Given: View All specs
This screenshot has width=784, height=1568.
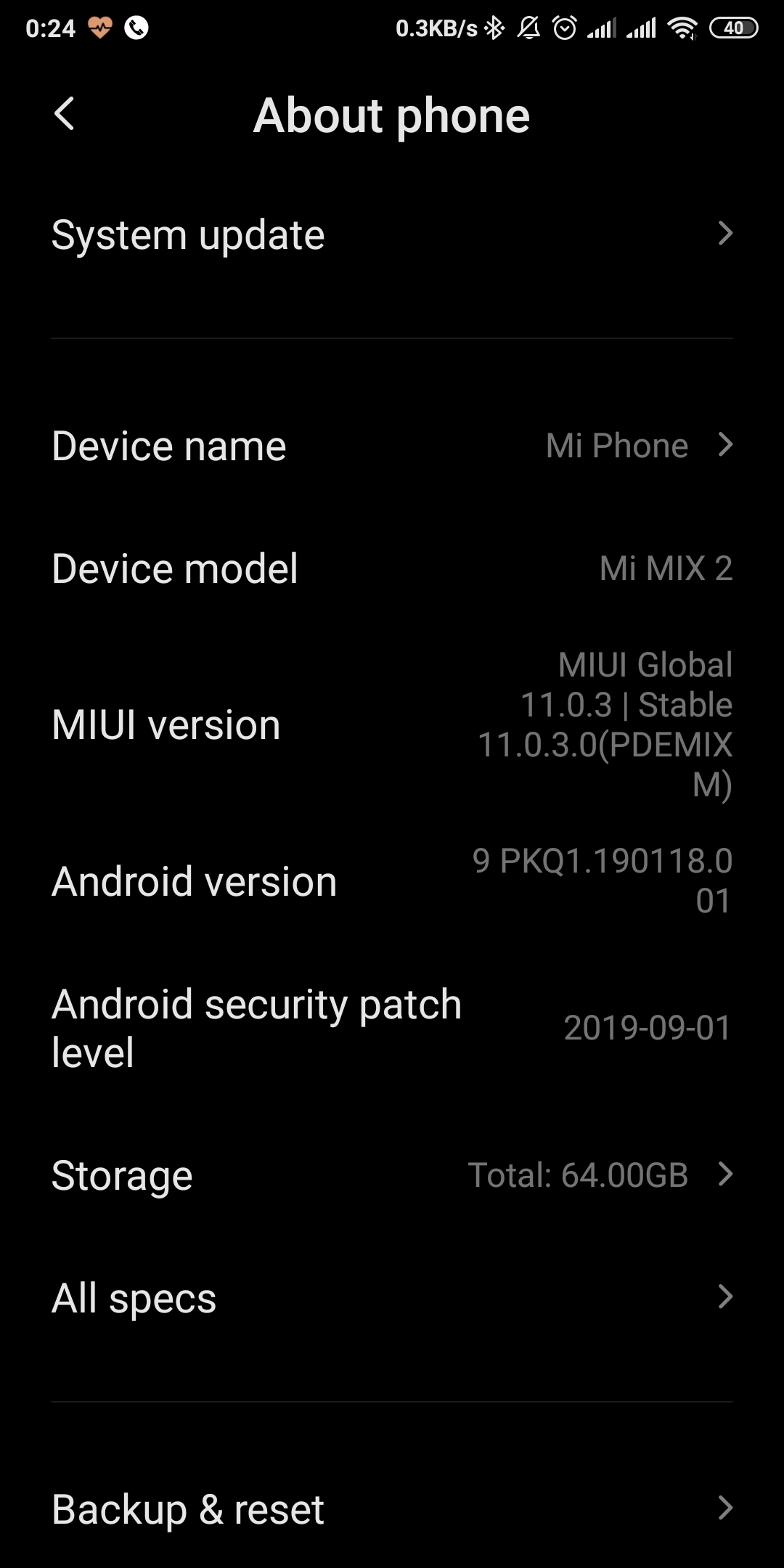Looking at the screenshot, I should coord(392,1297).
